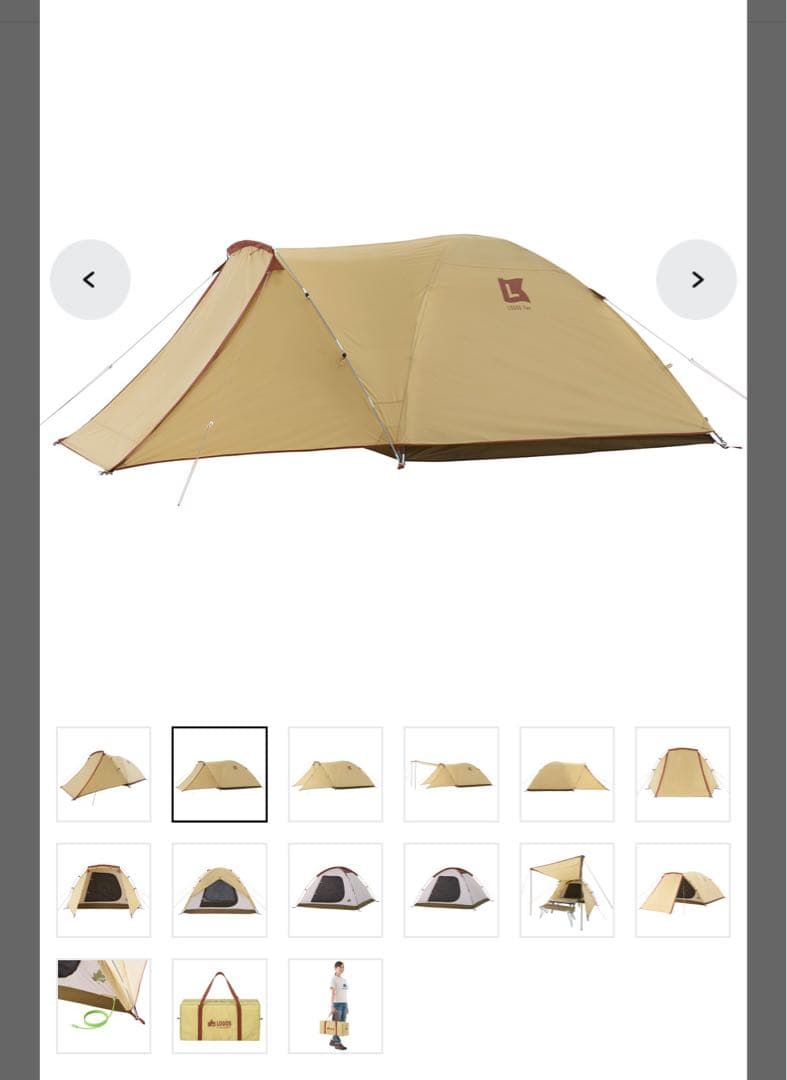
Task: Open the first angled tent thumbnail
Action: click(104, 774)
